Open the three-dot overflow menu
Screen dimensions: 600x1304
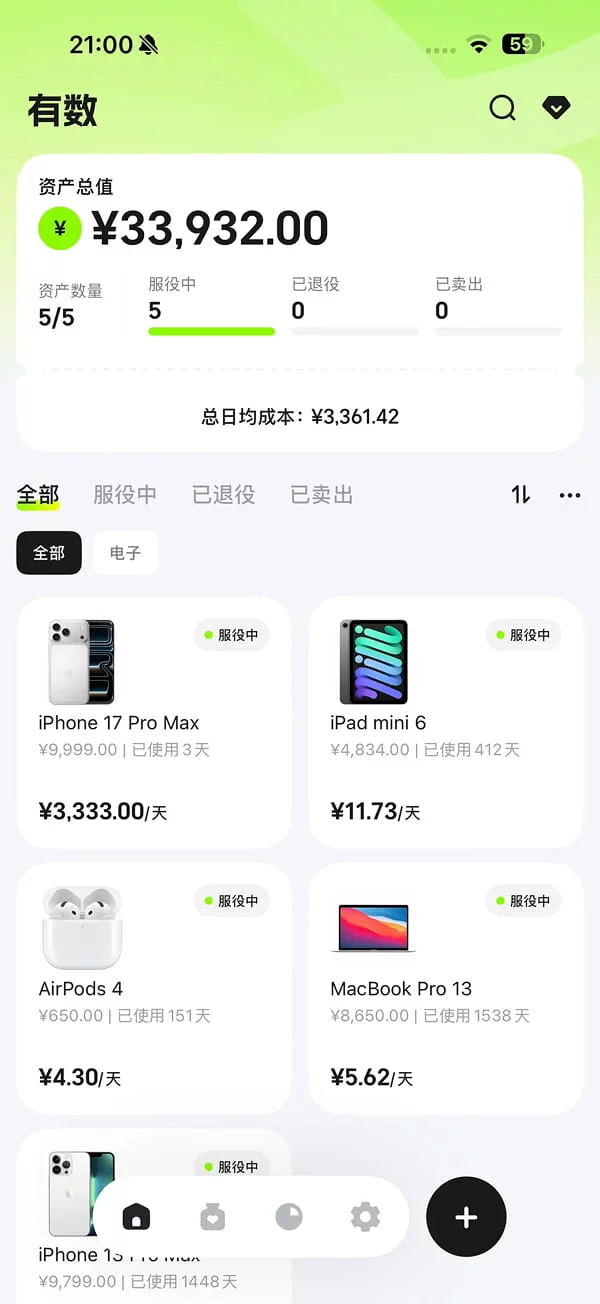[x=570, y=495]
